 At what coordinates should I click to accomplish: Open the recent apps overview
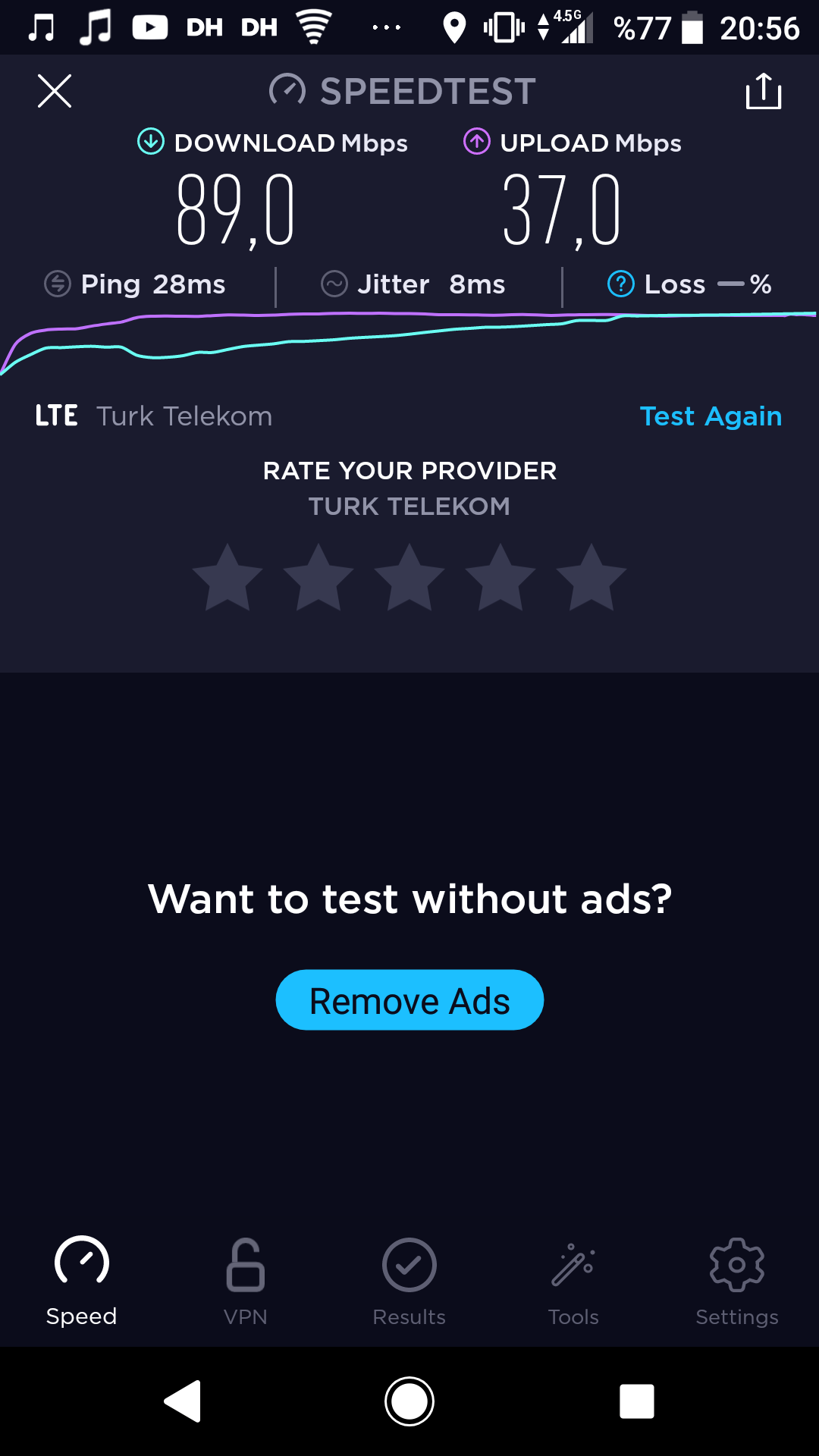pyautogui.click(x=637, y=1401)
